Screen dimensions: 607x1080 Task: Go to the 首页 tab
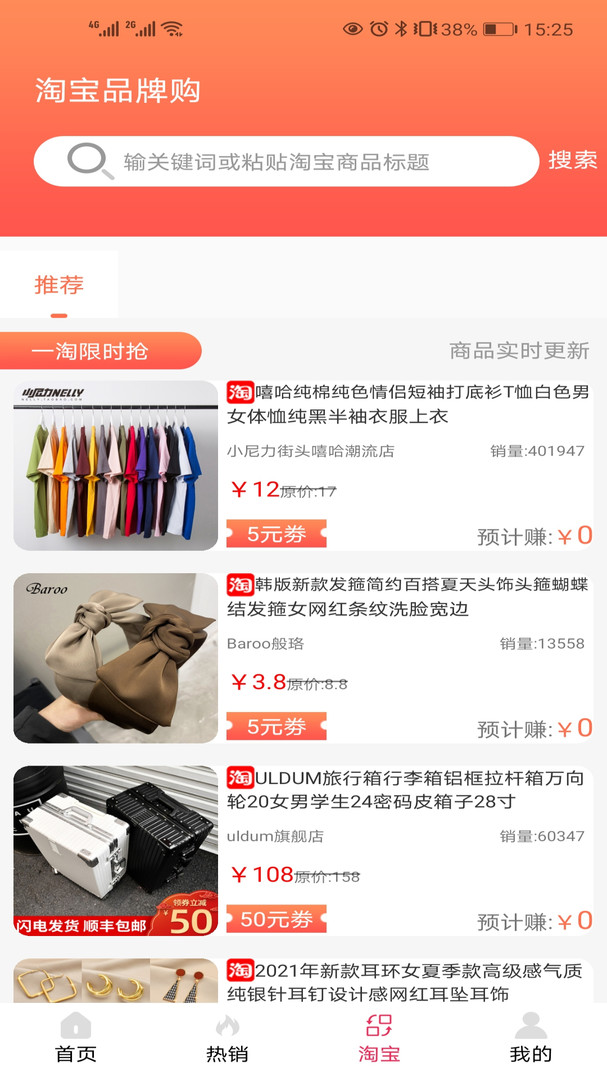[76, 1038]
